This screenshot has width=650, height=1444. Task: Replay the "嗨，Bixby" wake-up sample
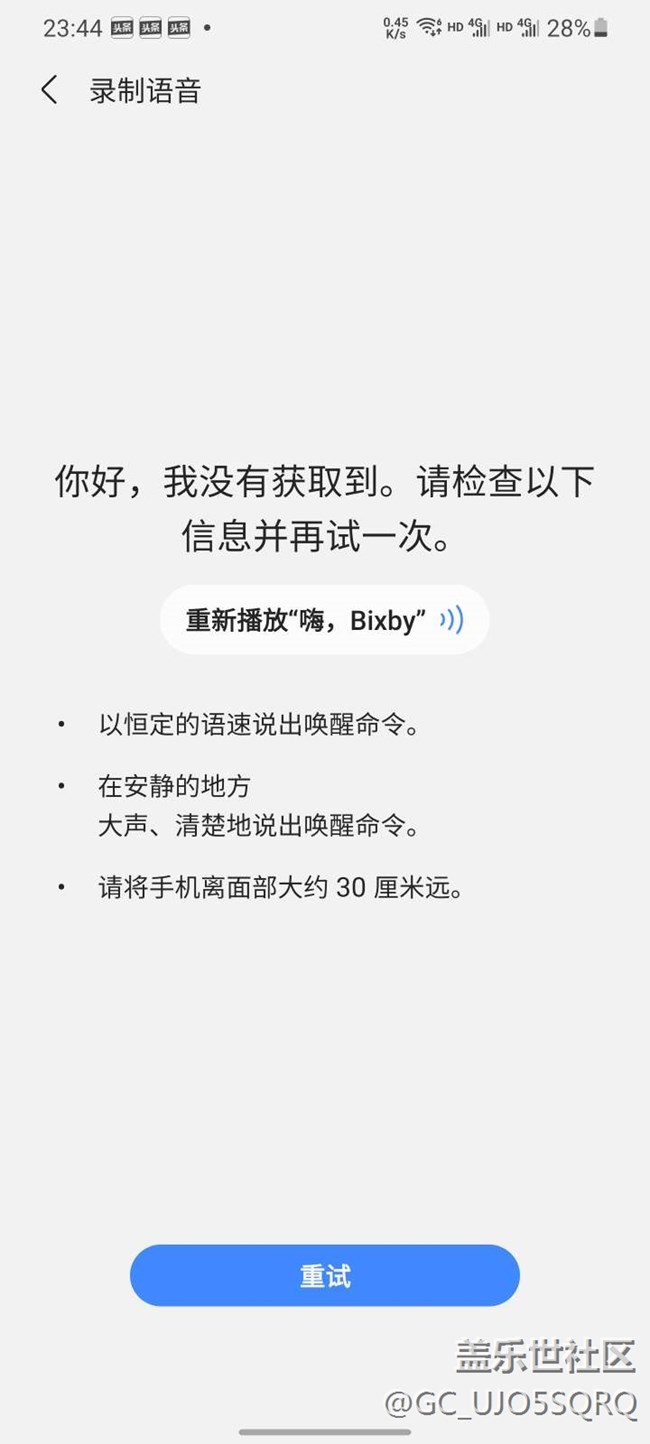(x=325, y=620)
